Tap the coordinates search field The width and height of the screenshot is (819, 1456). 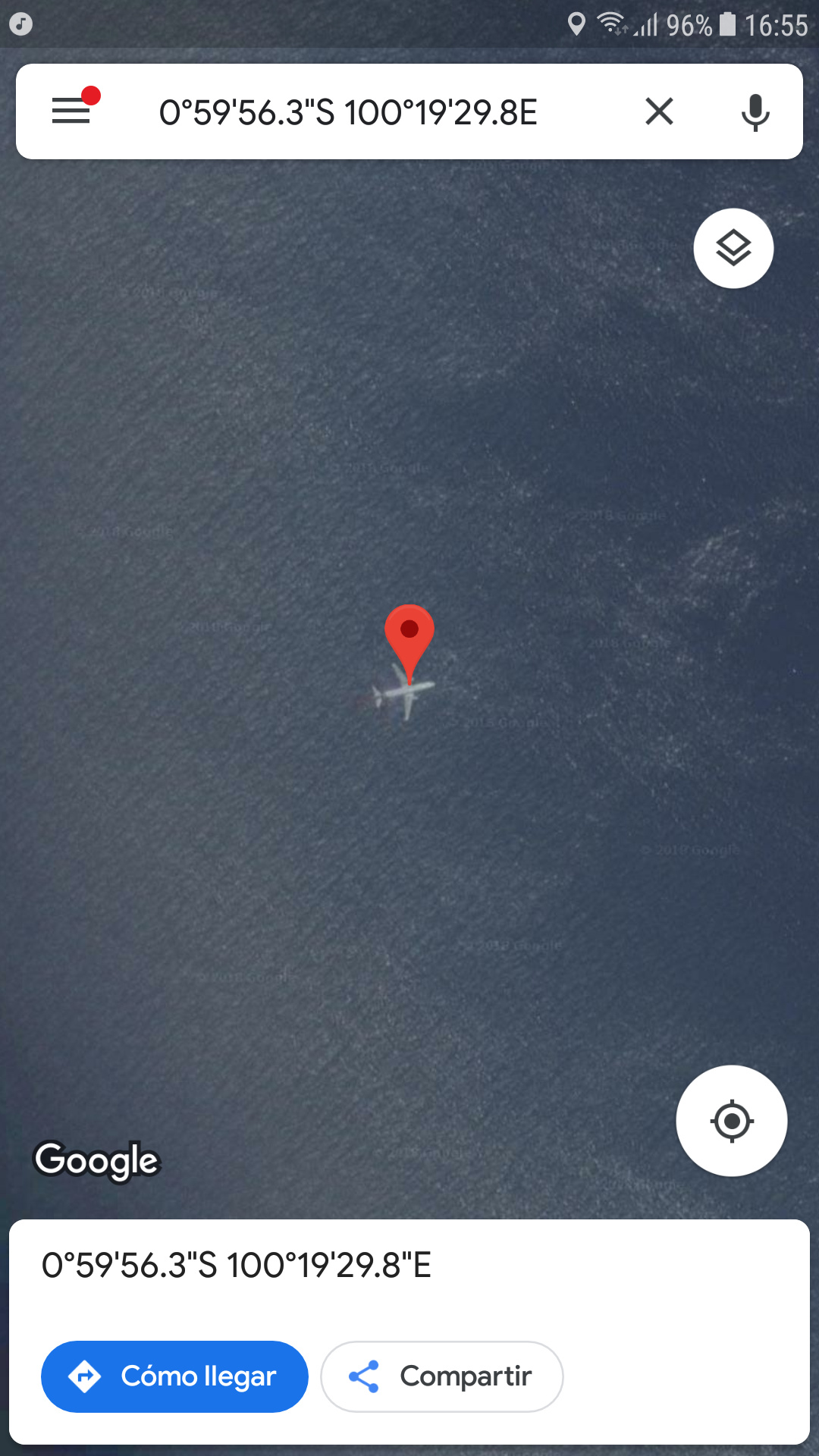[347, 112]
